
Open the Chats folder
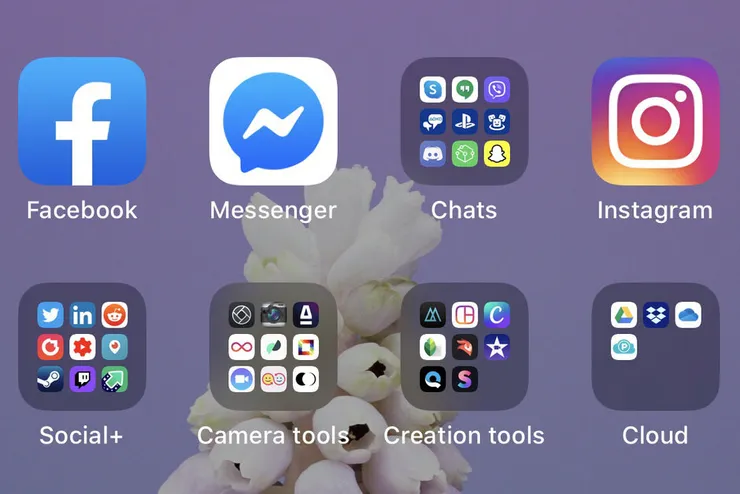point(464,121)
